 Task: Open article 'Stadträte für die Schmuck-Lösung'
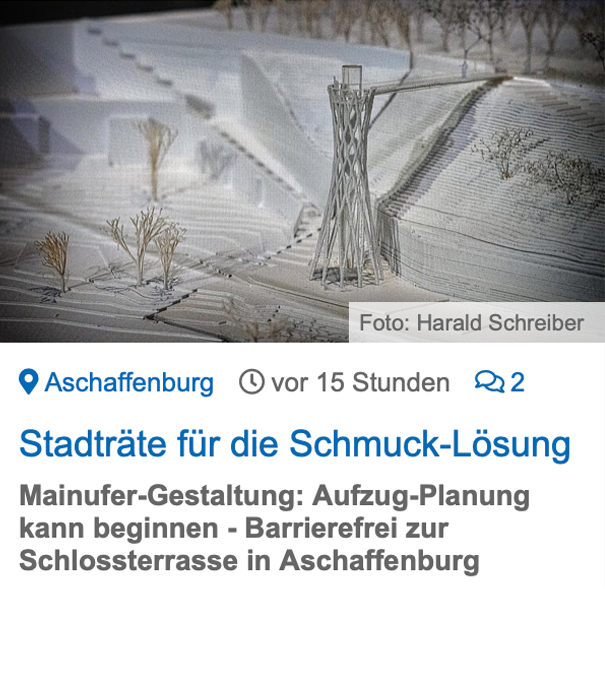pyautogui.click(x=294, y=444)
